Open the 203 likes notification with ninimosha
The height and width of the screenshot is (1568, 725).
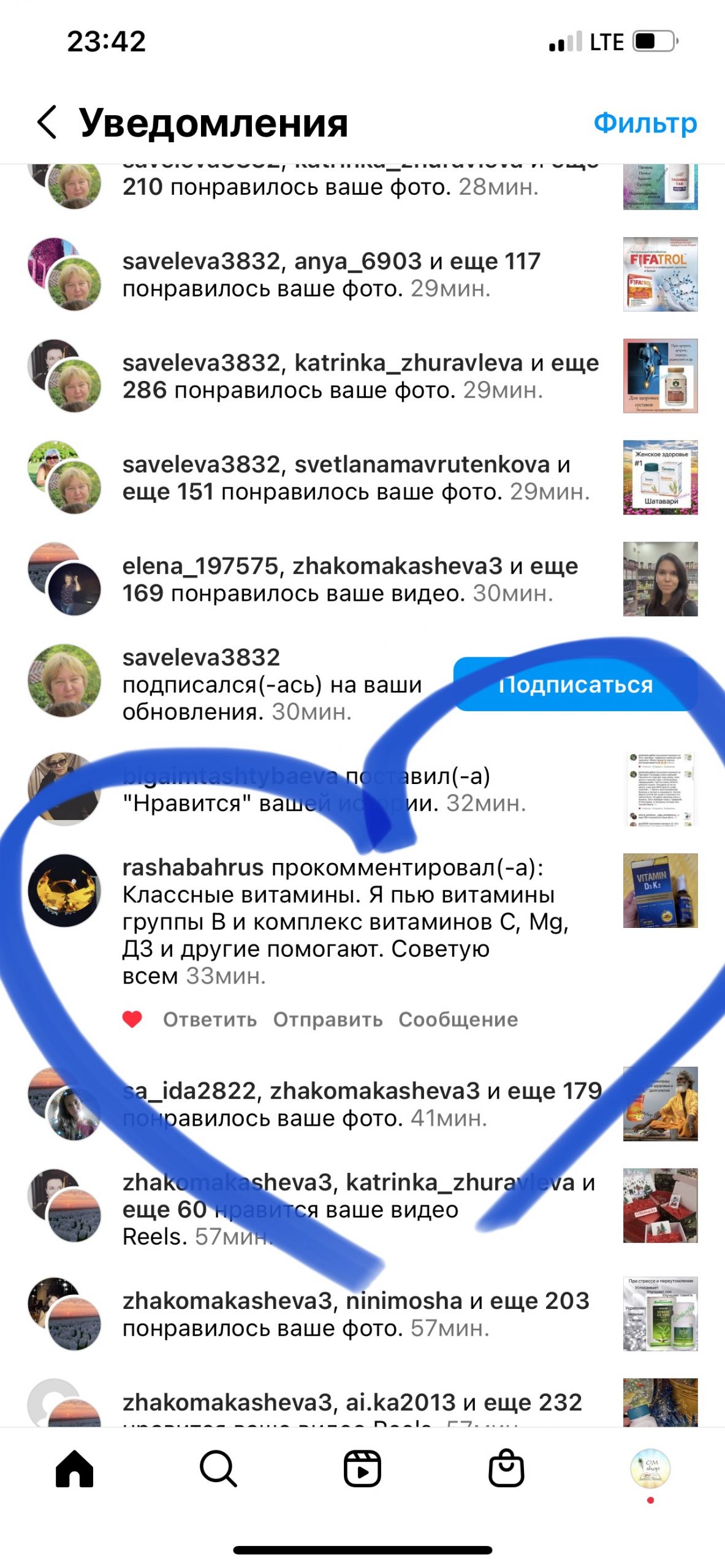pyautogui.click(x=362, y=1314)
